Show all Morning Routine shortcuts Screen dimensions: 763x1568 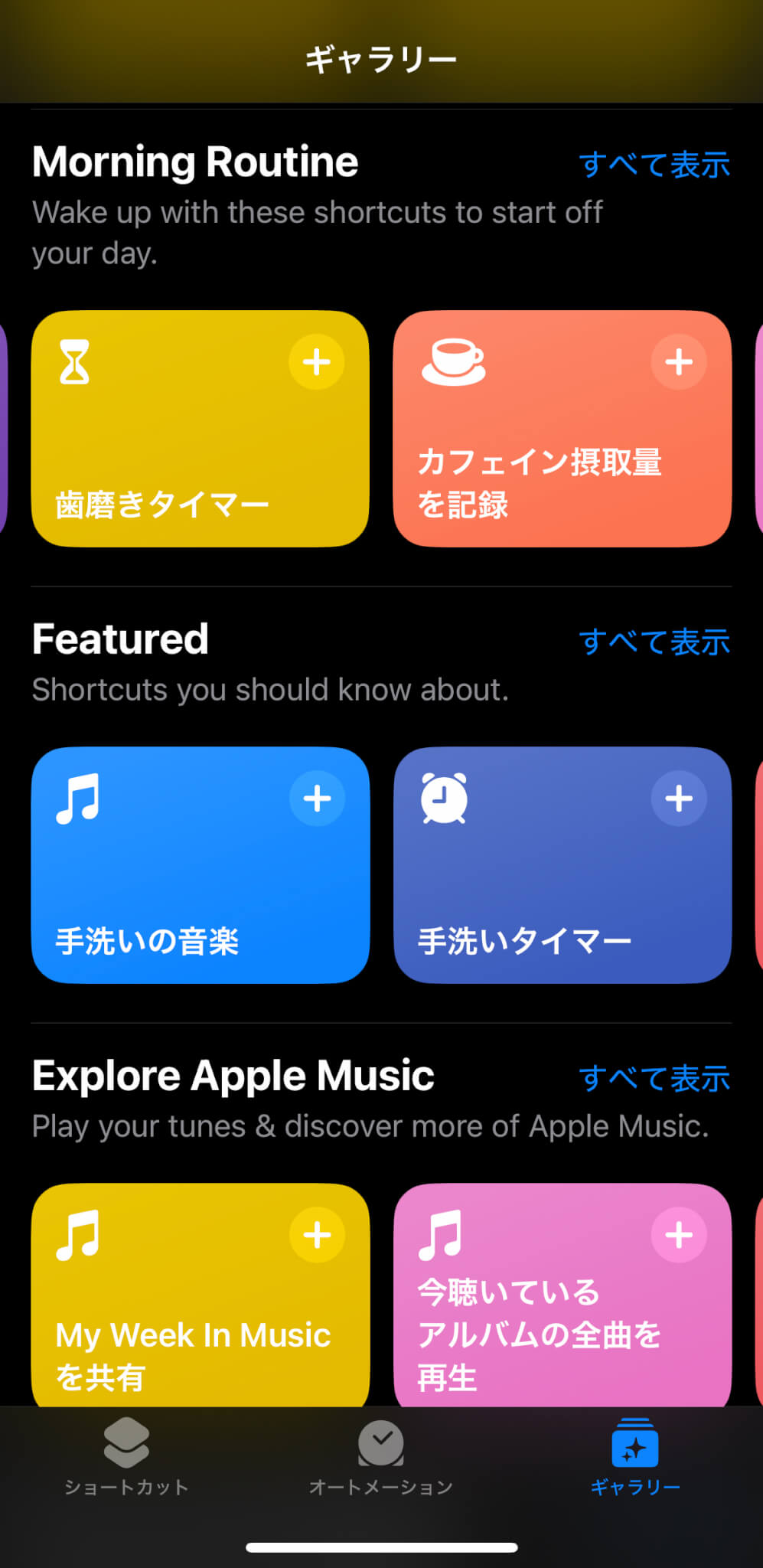[654, 165]
